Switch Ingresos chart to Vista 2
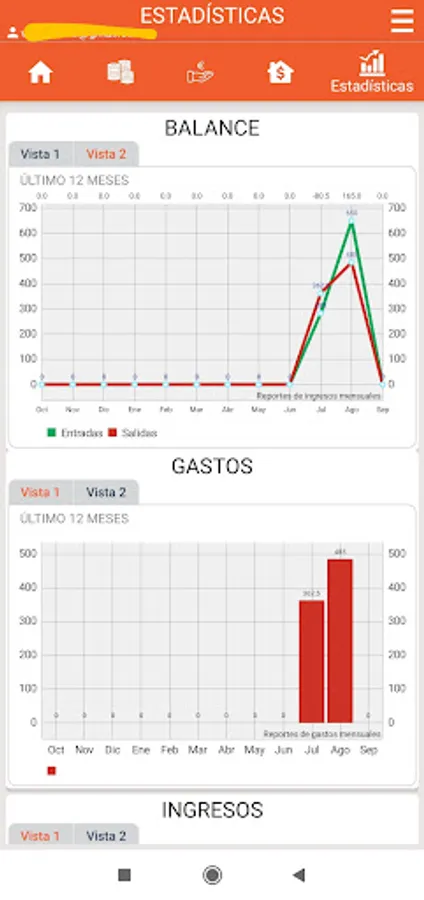Image resolution: width=424 pixels, height=900 pixels. coord(106,836)
